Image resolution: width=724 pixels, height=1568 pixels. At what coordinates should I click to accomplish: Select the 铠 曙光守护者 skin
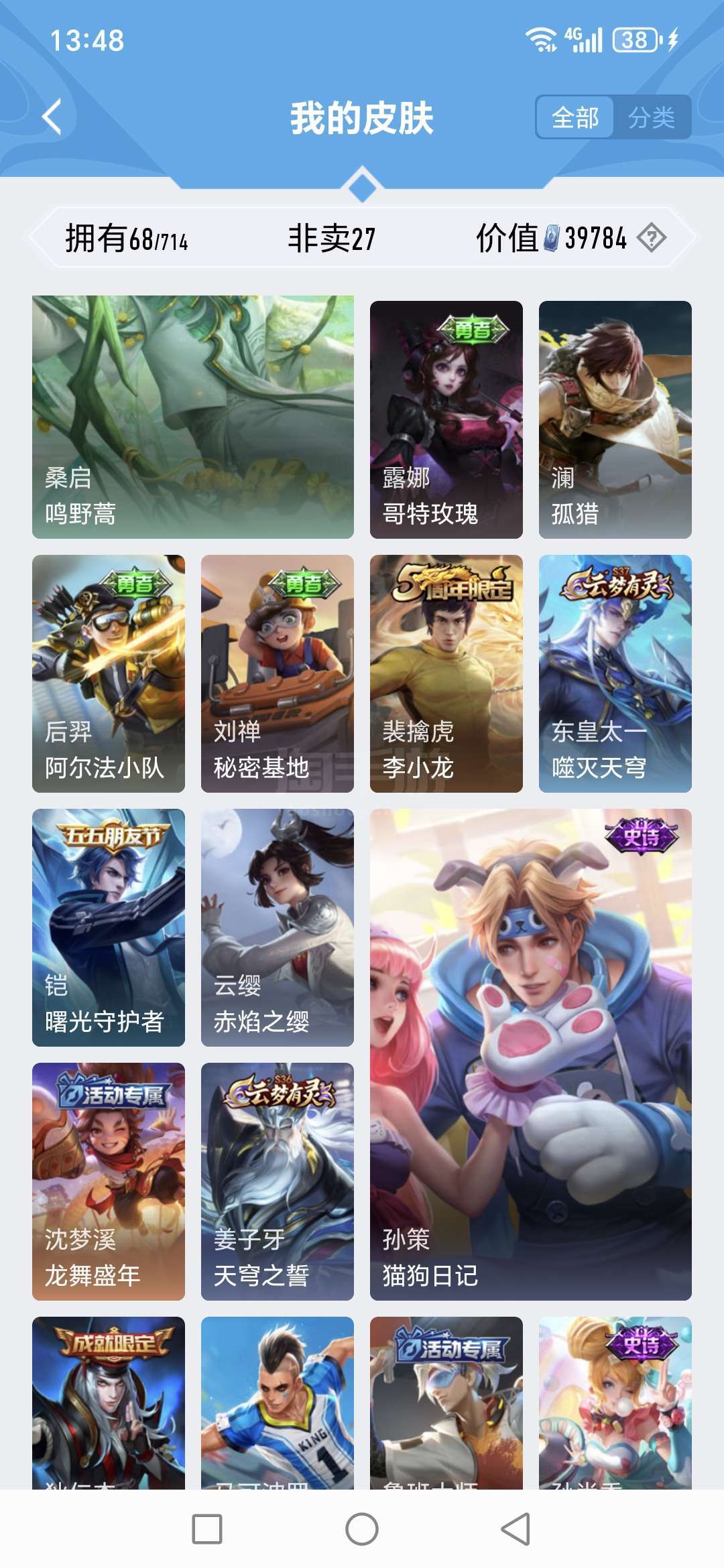109,927
